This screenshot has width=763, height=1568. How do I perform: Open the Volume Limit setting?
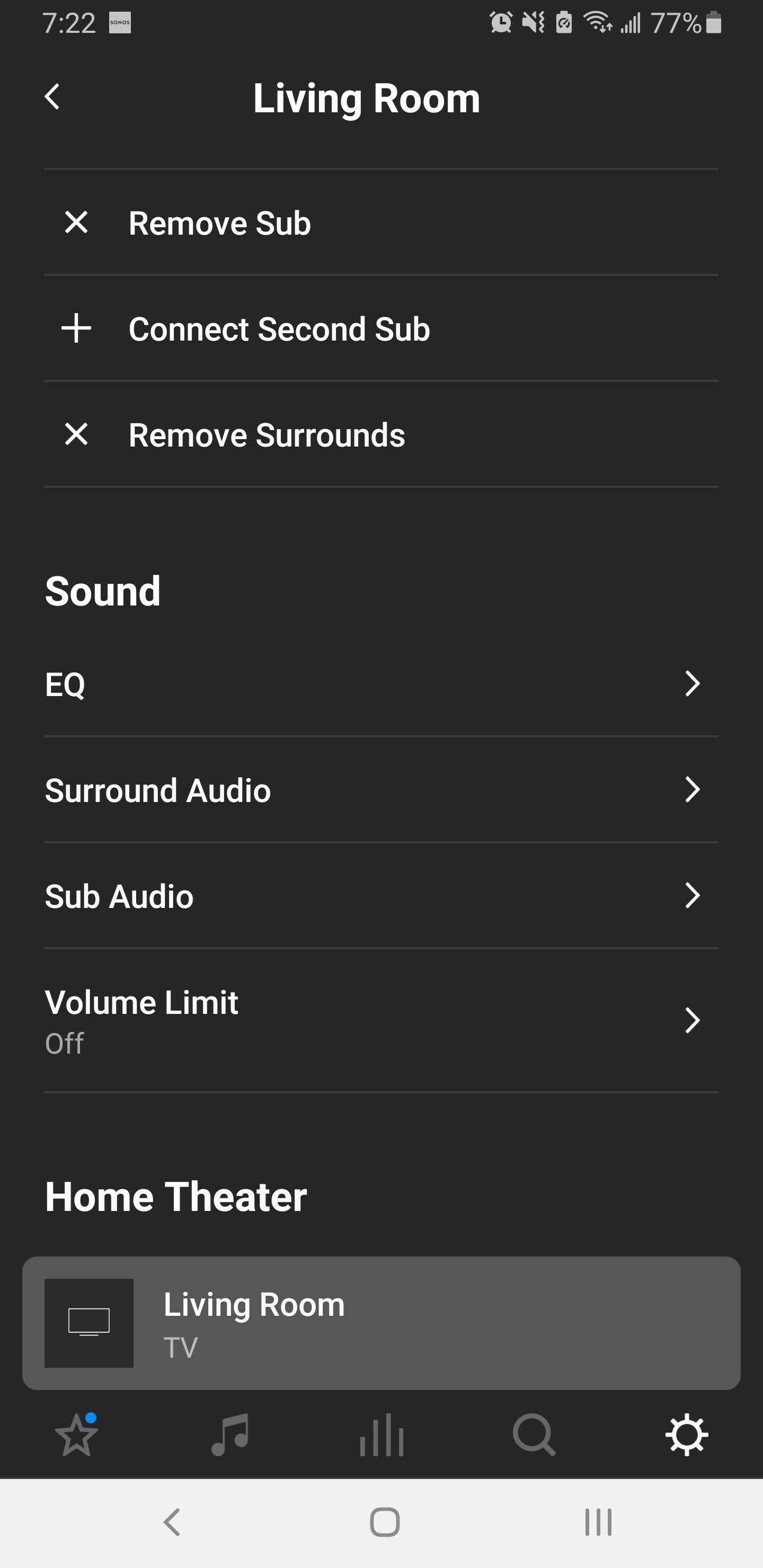(381, 1021)
